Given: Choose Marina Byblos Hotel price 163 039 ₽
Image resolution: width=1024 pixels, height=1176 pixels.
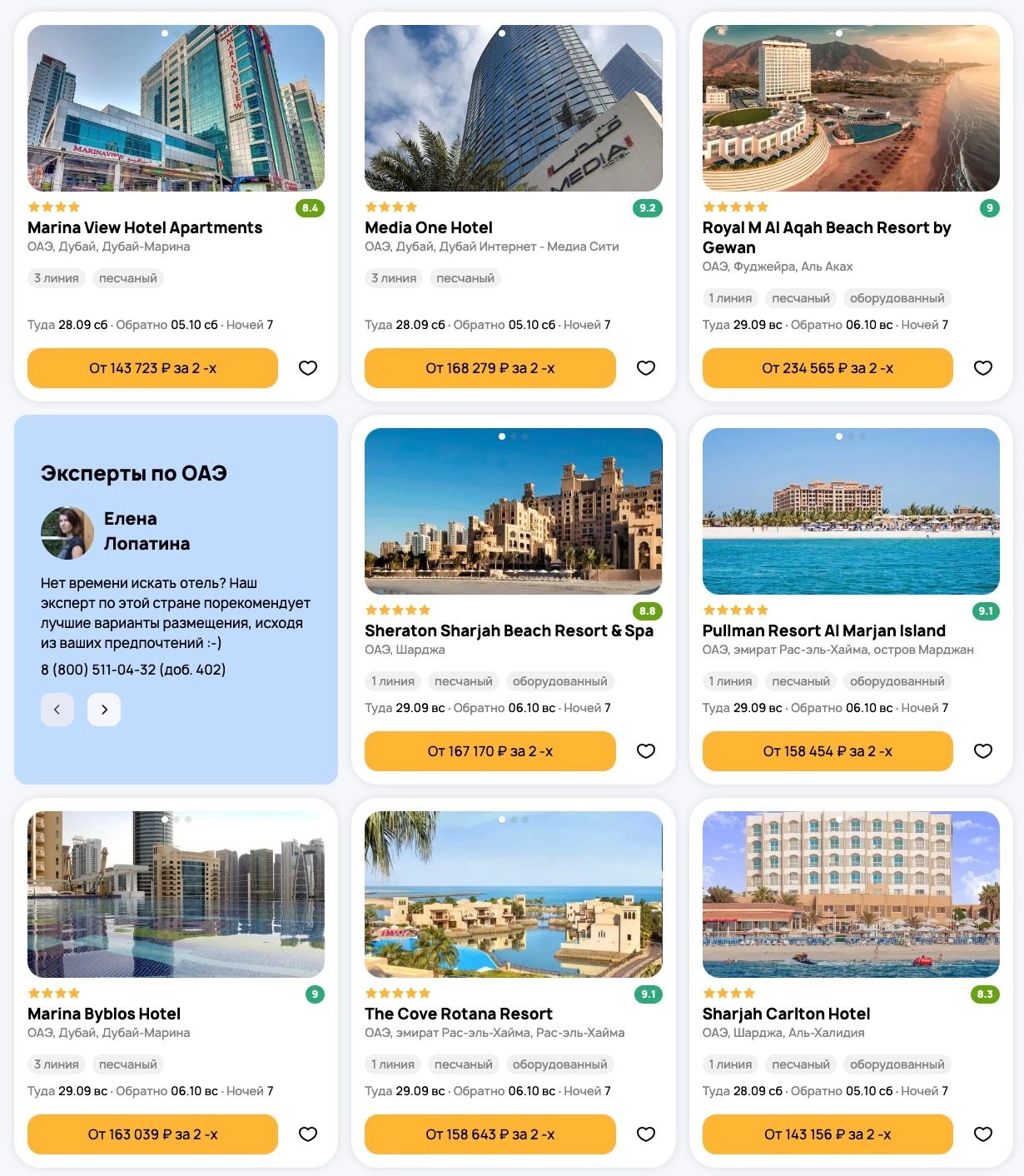Looking at the screenshot, I should pos(152,1134).
